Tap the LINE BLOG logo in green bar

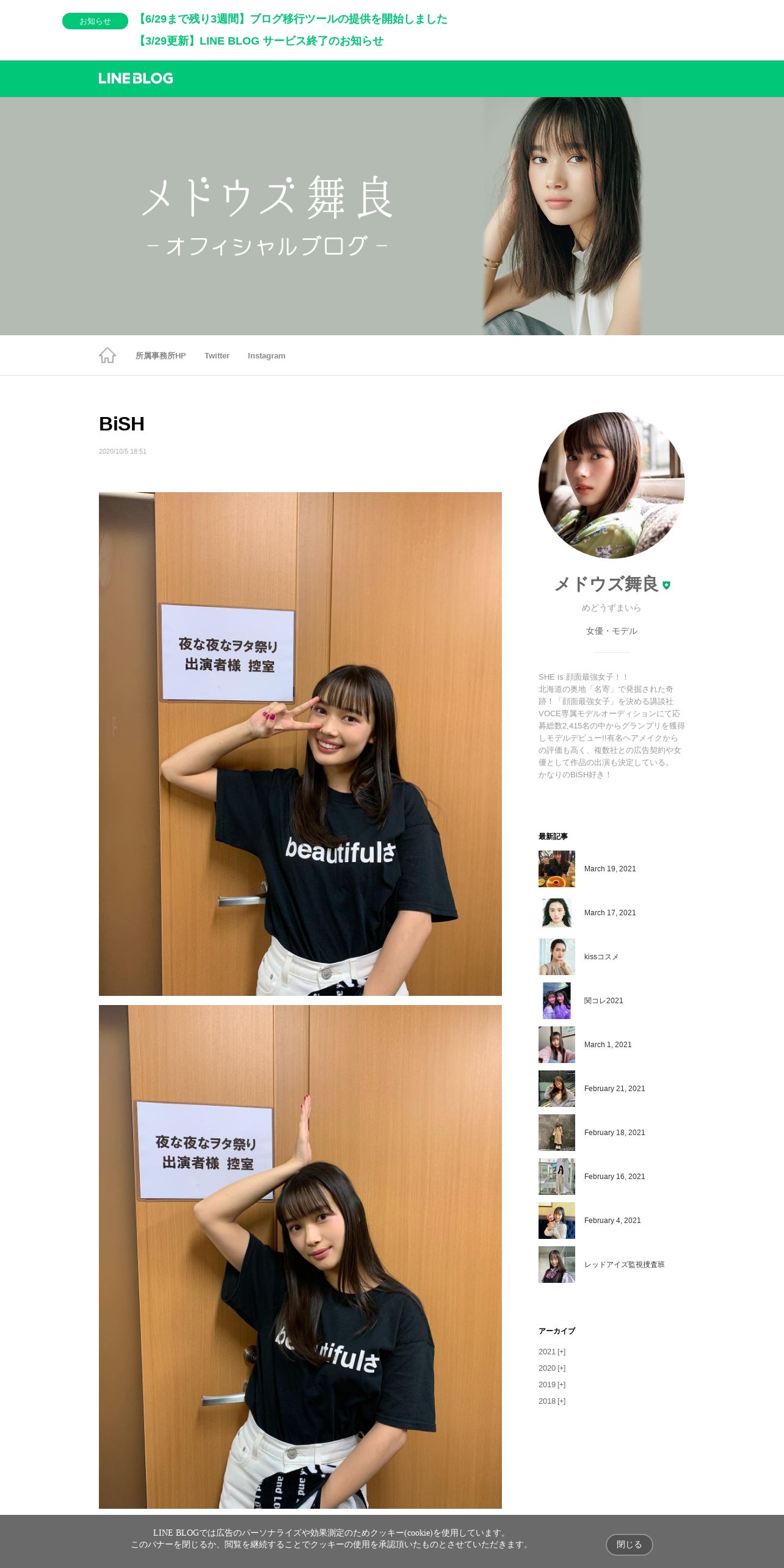click(x=136, y=78)
